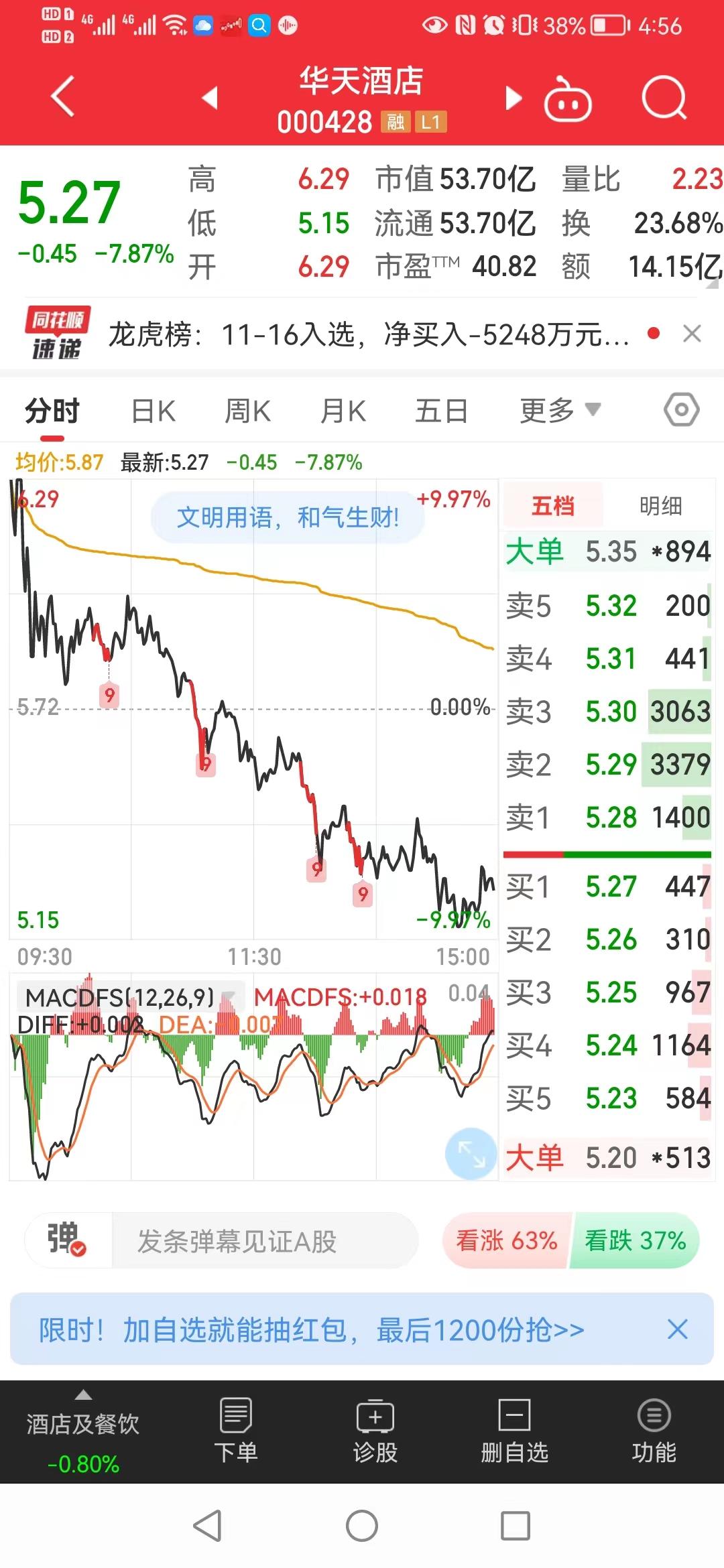Open the robot assistant icon
724x1568 pixels.
(x=567, y=99)
